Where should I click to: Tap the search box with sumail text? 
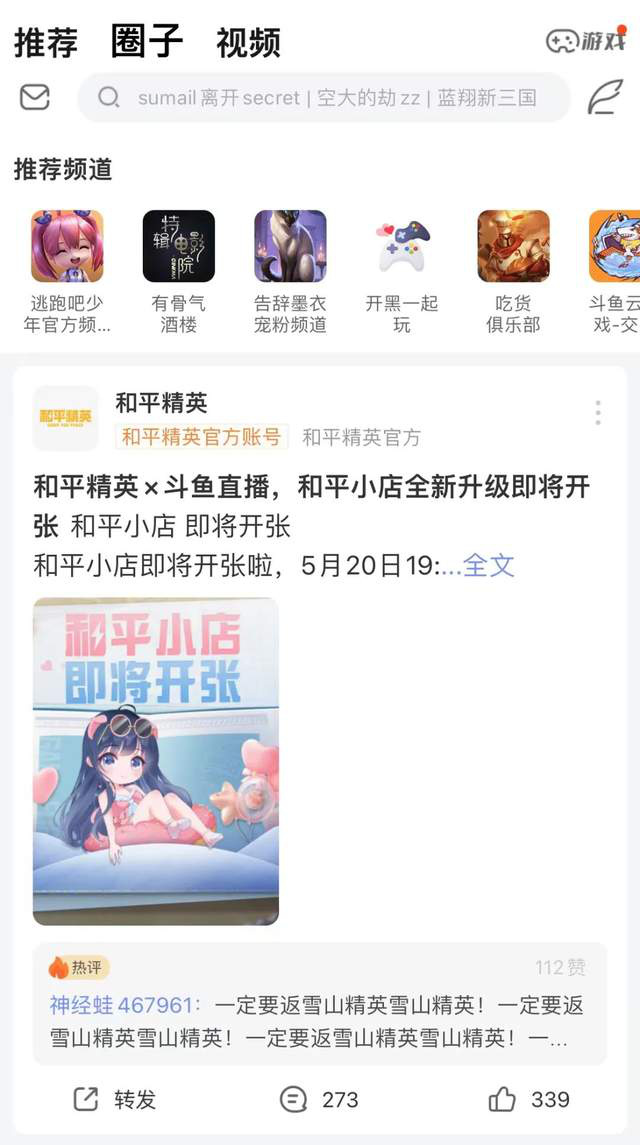(325, 98)
